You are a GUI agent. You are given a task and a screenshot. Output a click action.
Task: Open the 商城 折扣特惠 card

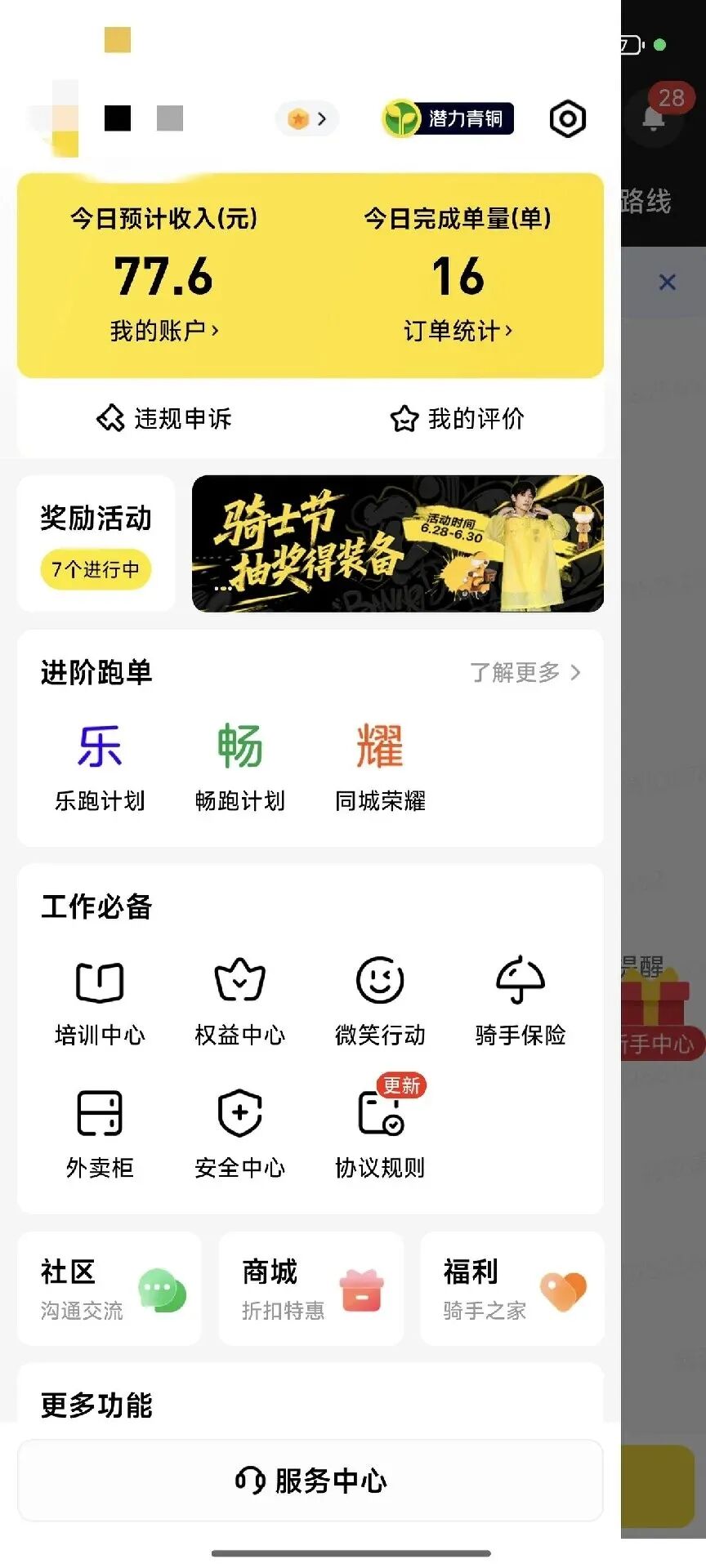[311, 1289]
